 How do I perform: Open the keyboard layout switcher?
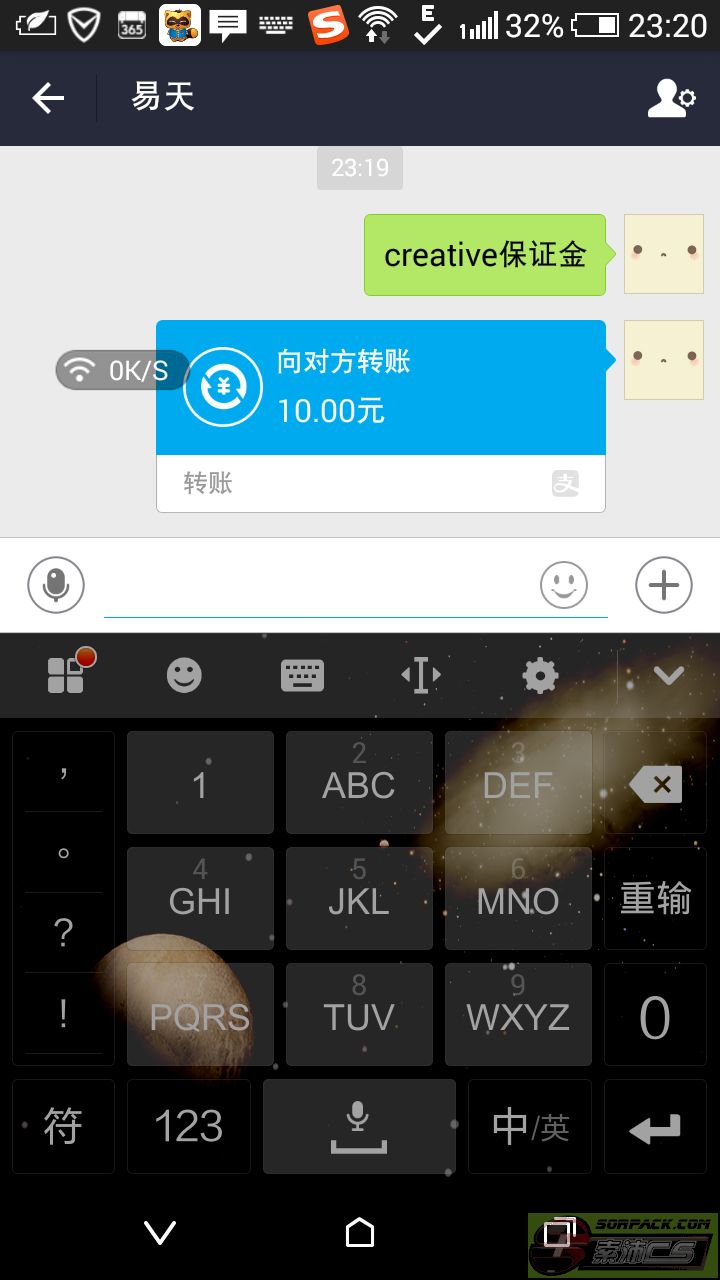tap(302, 676)
